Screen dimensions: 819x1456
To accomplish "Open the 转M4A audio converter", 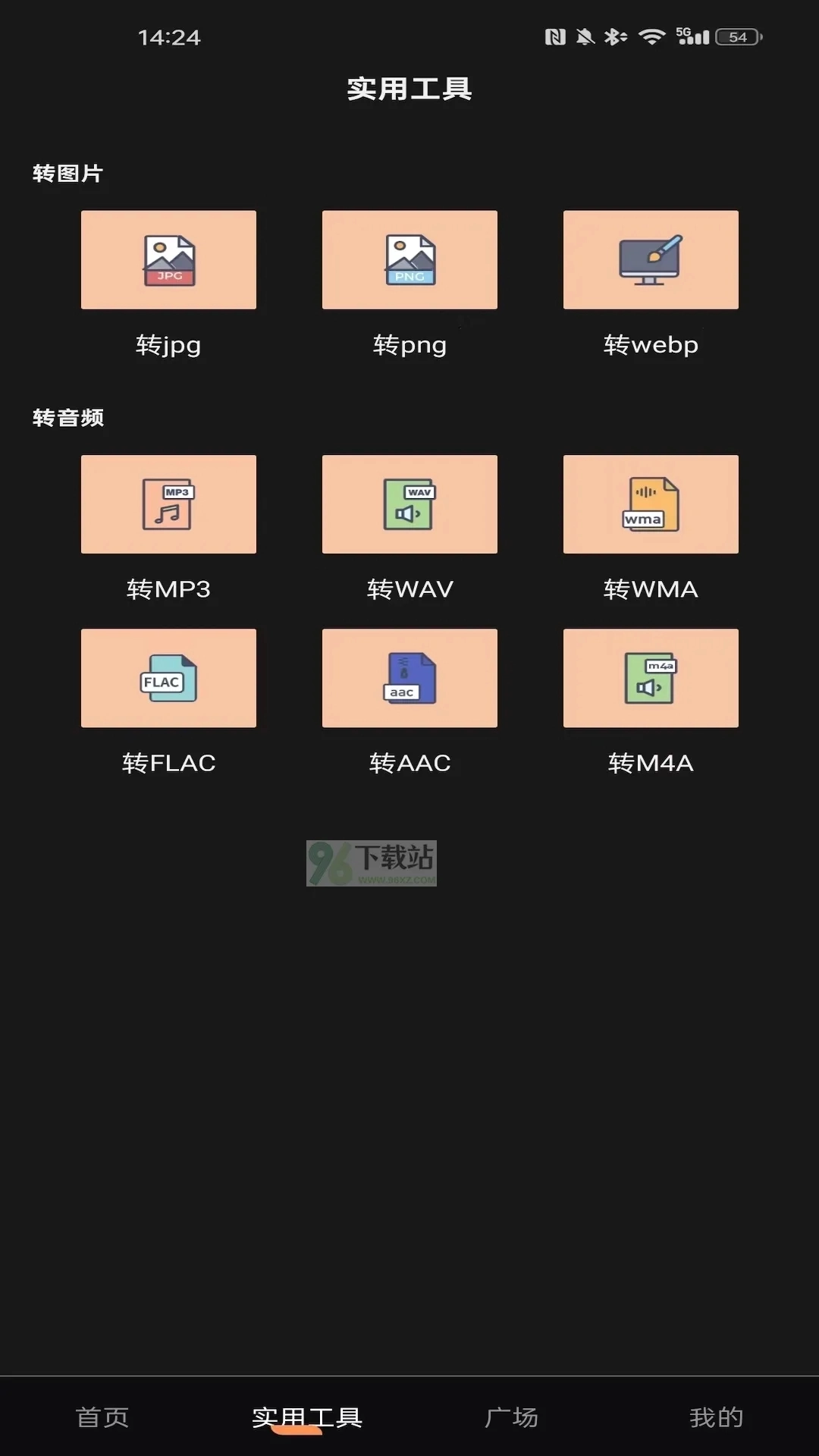I will tap(651, 678).
